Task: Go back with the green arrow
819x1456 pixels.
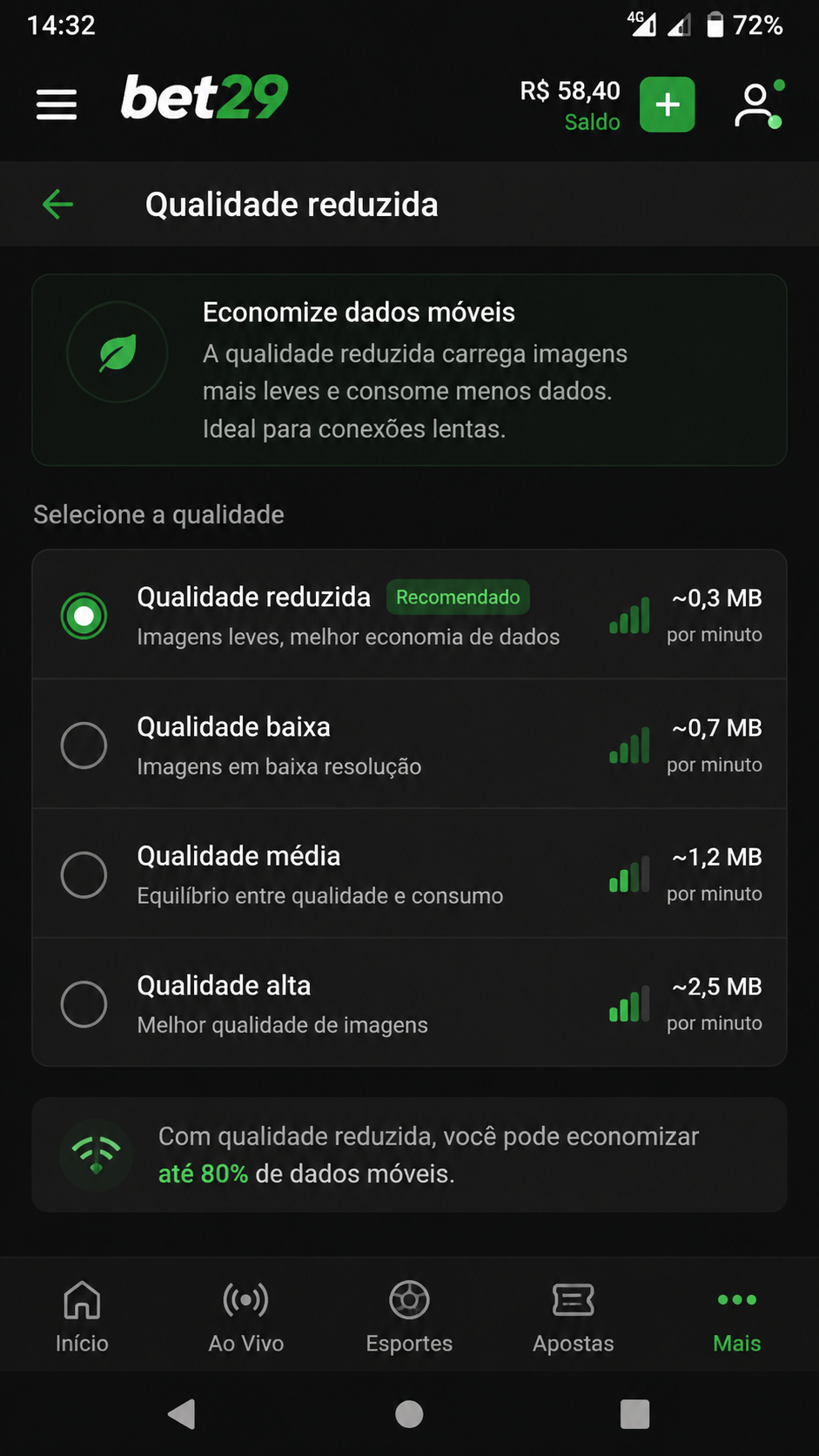Action: [x=58, y=205]
